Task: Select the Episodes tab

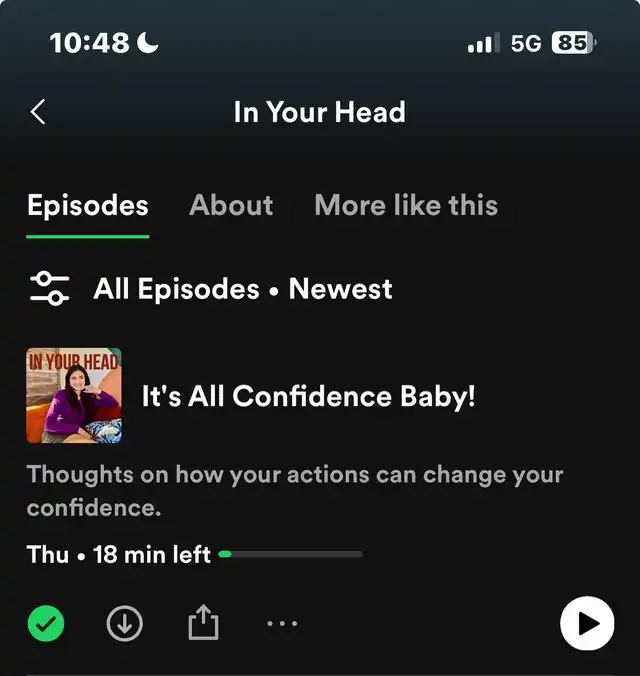Action: tap(88, 206)
